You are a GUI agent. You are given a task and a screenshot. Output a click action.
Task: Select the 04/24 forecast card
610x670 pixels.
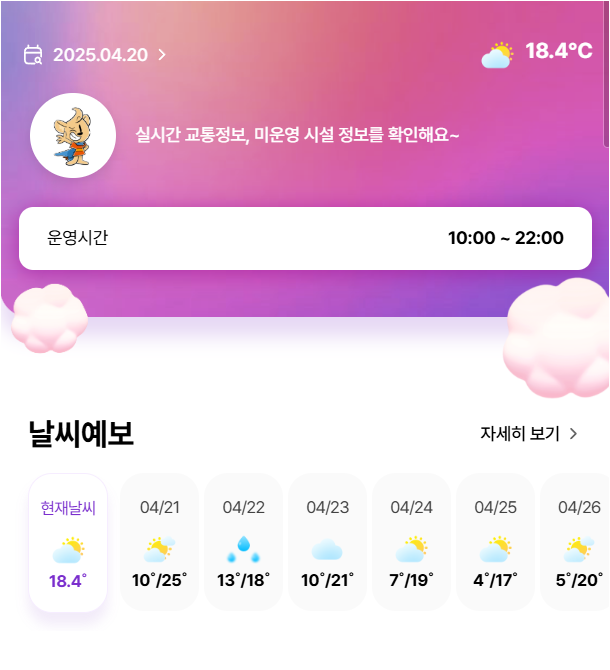point(411,542)
